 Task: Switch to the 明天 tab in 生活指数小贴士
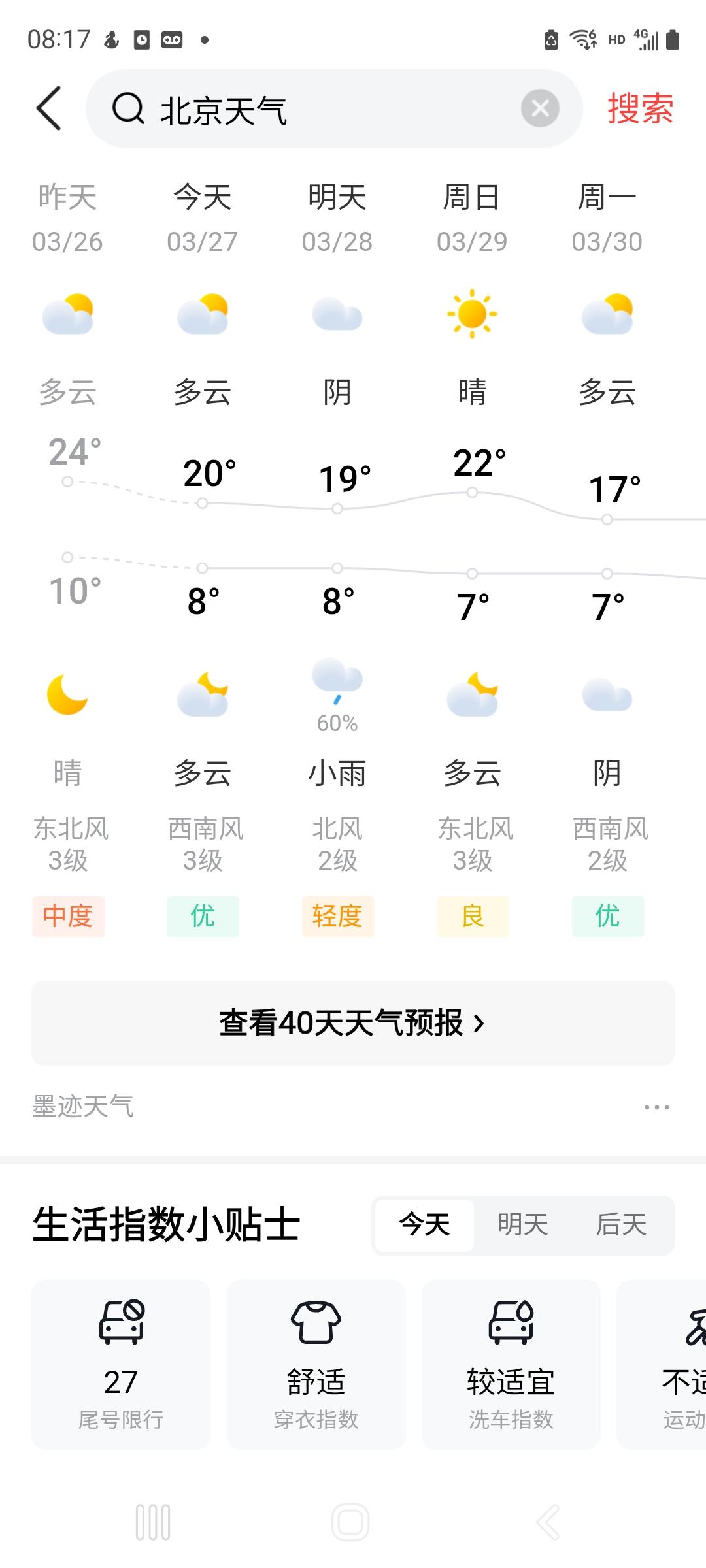point(523,1225)
